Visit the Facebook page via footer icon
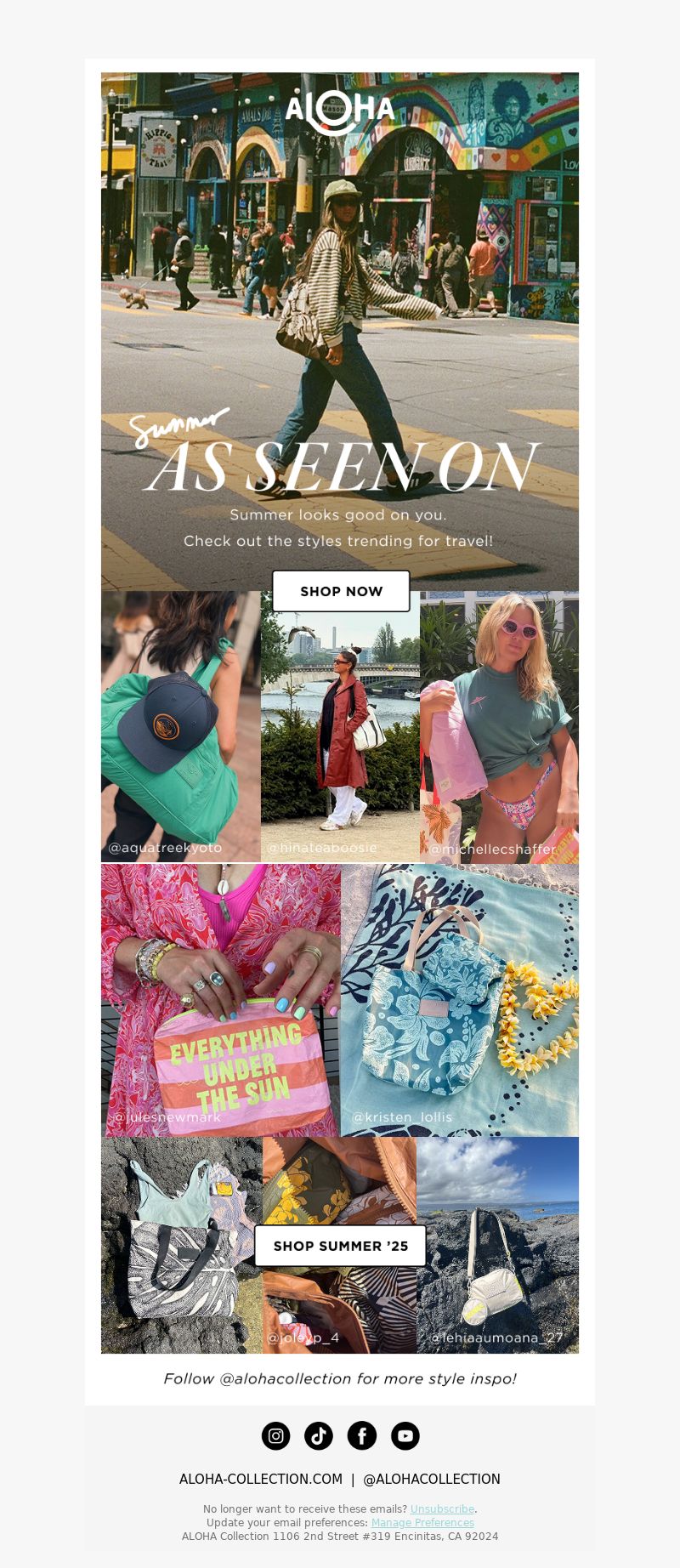The width and height of the screenshot is (680, 1568). (362, 1436)
